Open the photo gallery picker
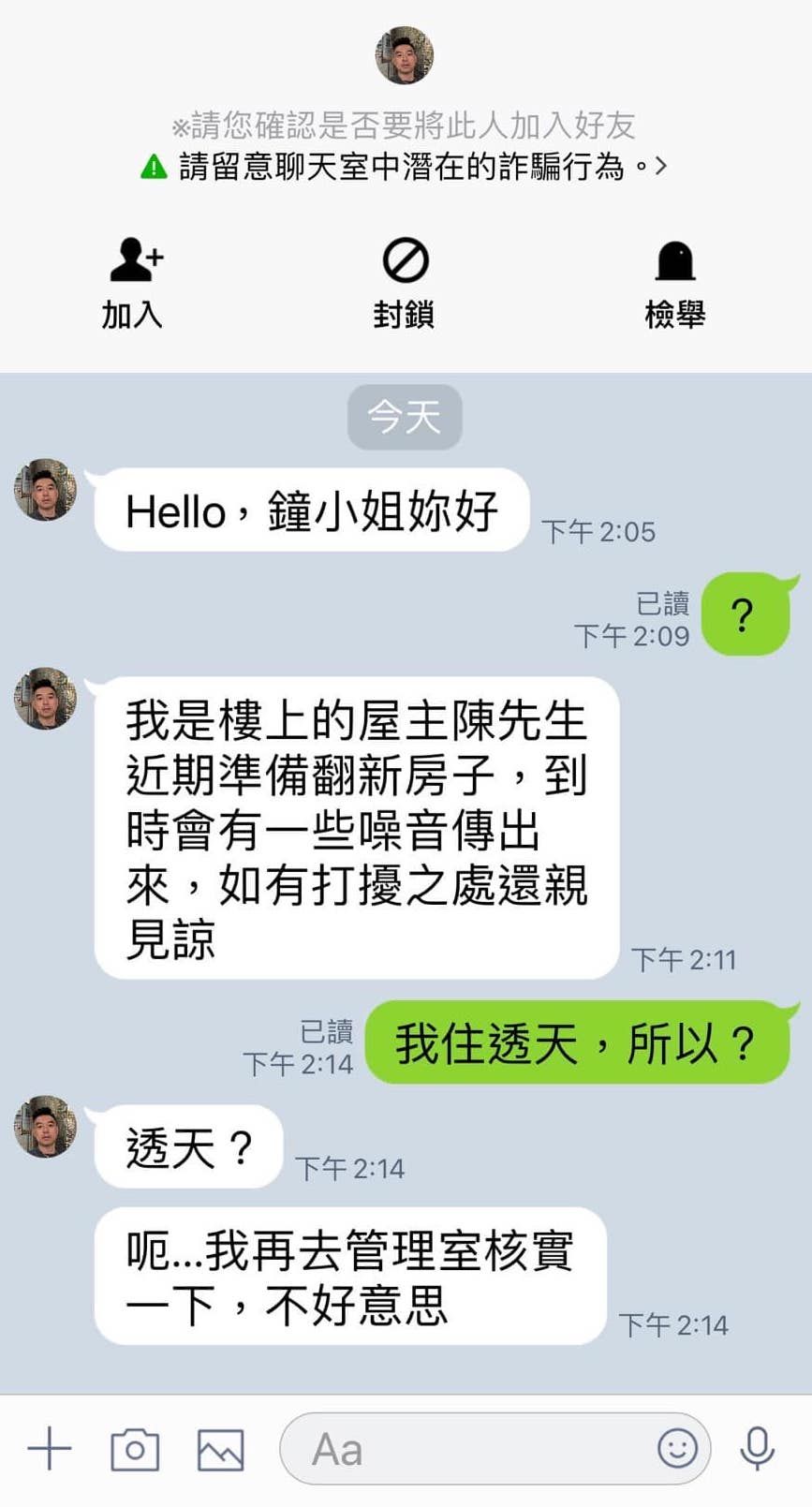 221,1450
